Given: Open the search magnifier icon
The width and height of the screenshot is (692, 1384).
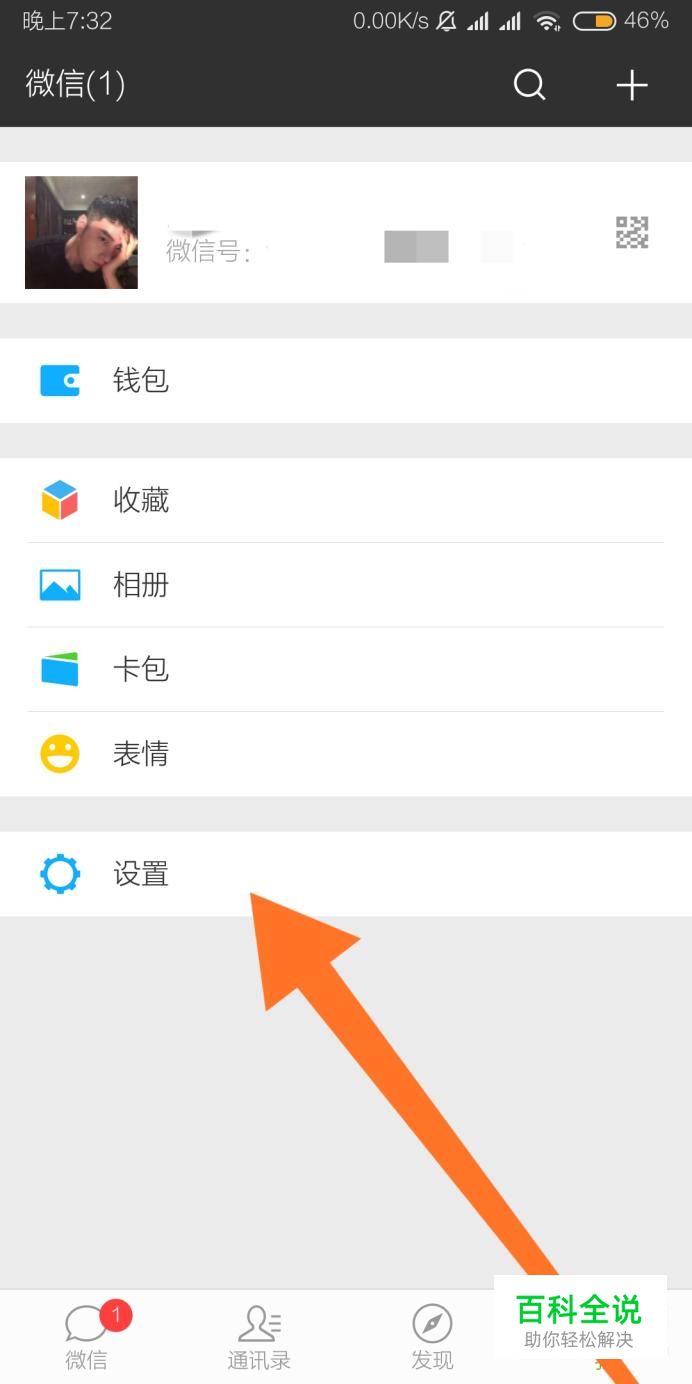Looking at the screenshot, I should pyautogui.click(x=529, y=85).
